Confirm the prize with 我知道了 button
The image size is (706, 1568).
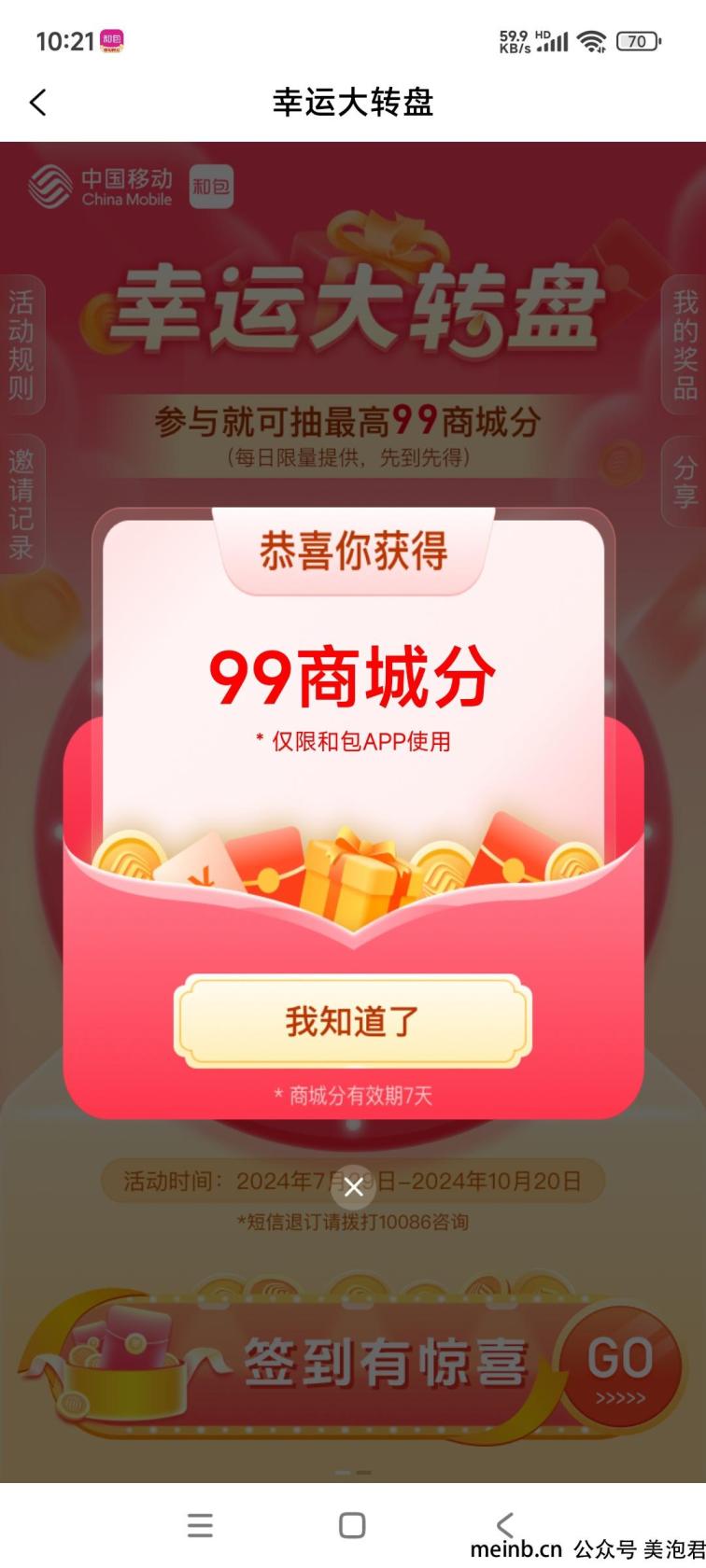pos(352,1021)
